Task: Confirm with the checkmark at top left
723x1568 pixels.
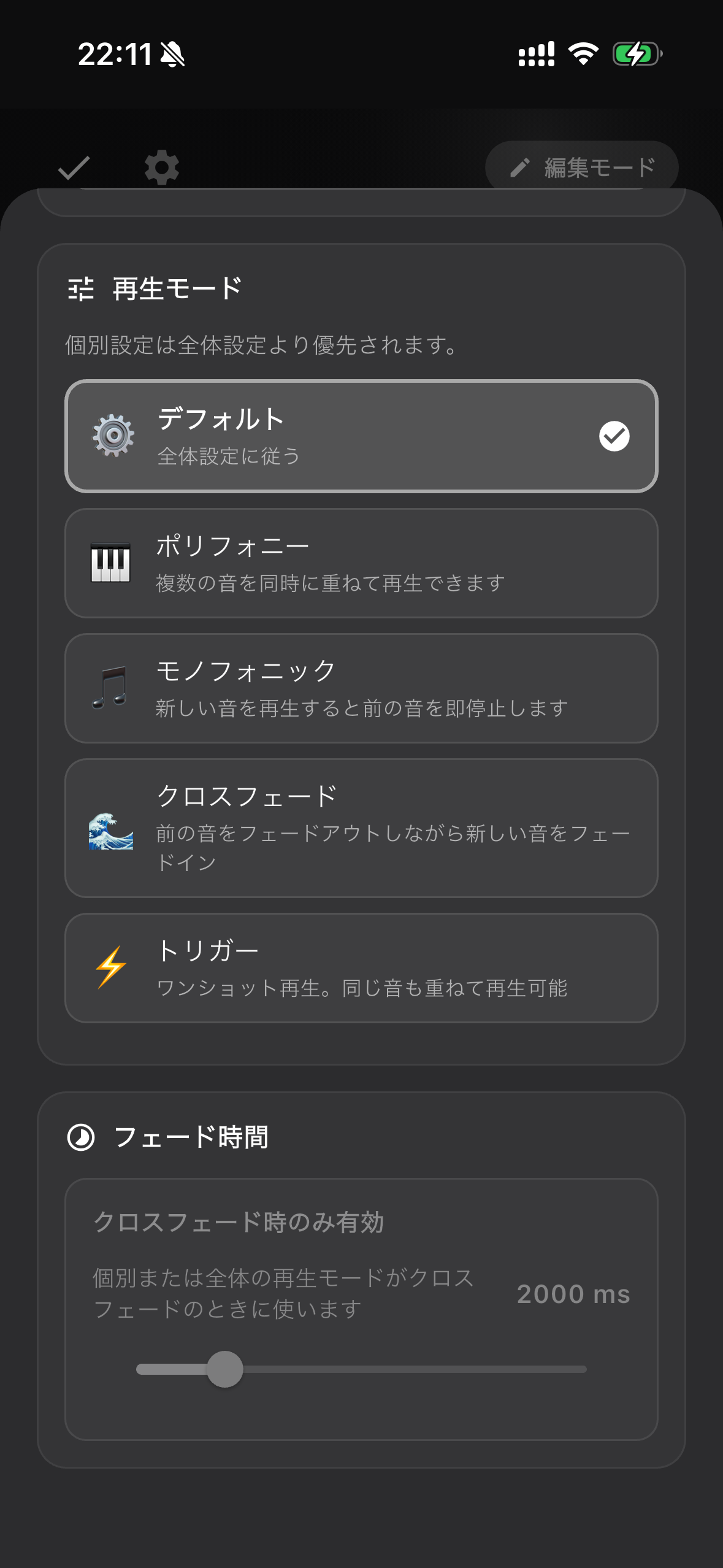Action: pos(74,166)
